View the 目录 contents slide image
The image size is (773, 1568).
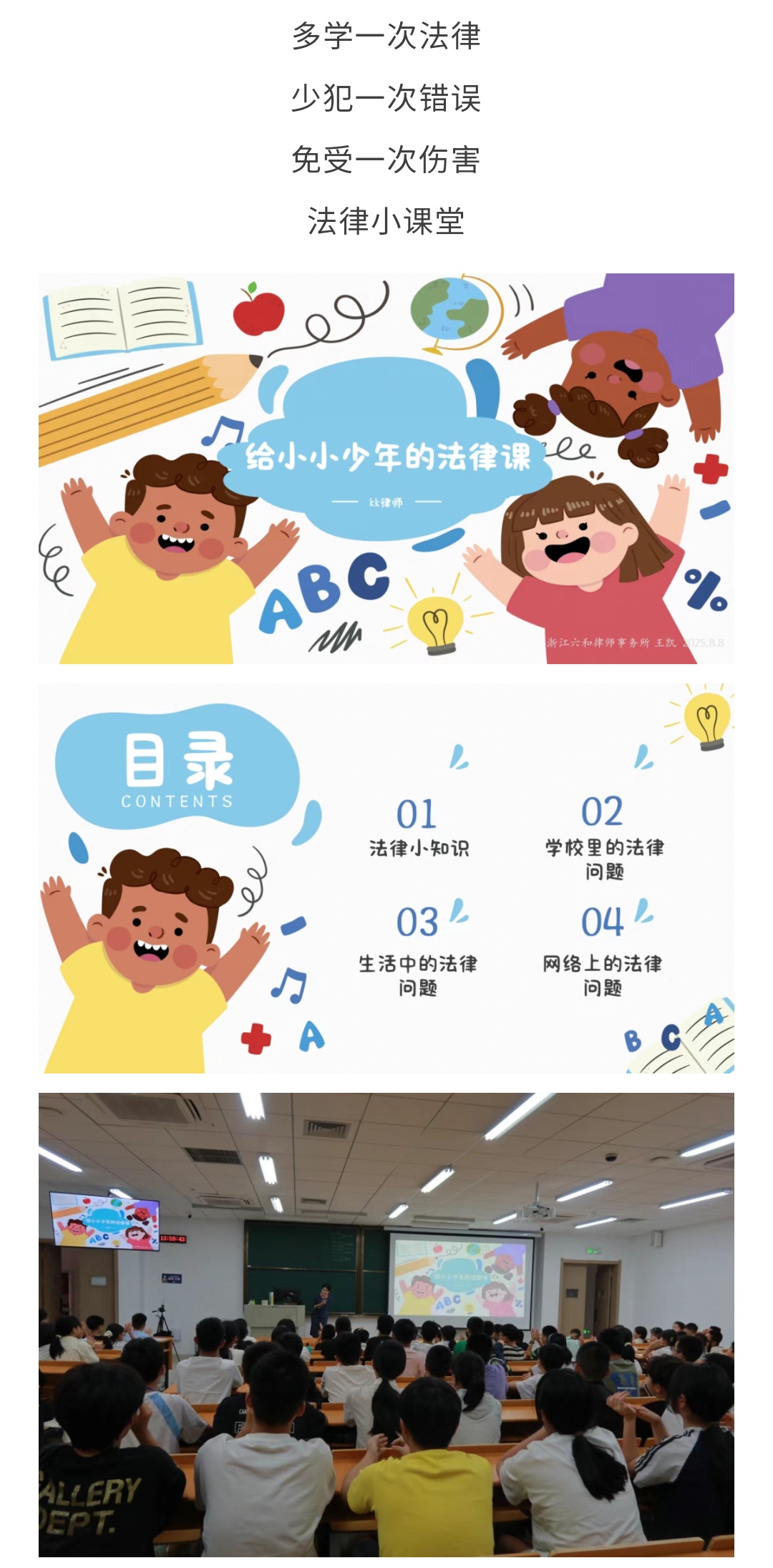click(386, 878)
